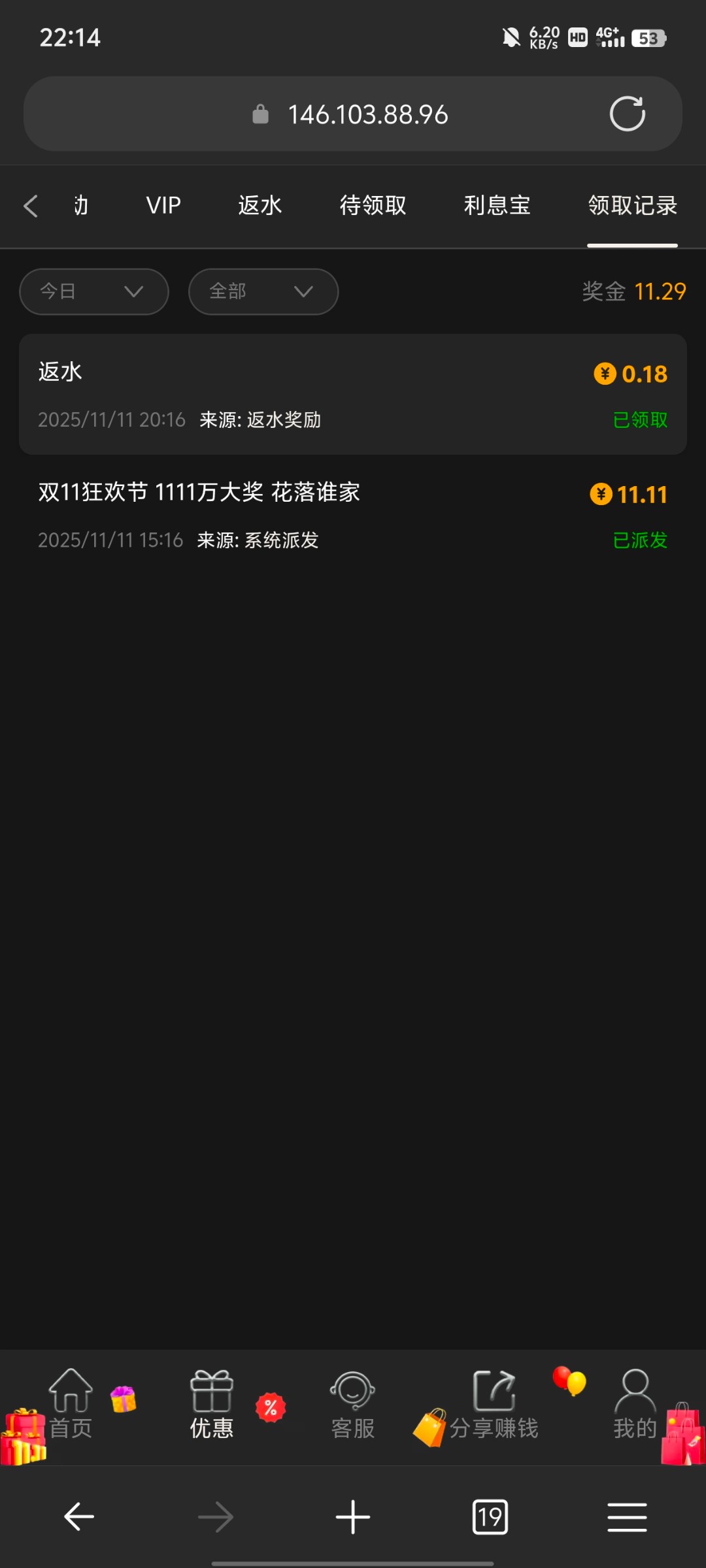Collapse tabs with left chevron arrow
706x1568 pixels.
(x=30, y=205)
